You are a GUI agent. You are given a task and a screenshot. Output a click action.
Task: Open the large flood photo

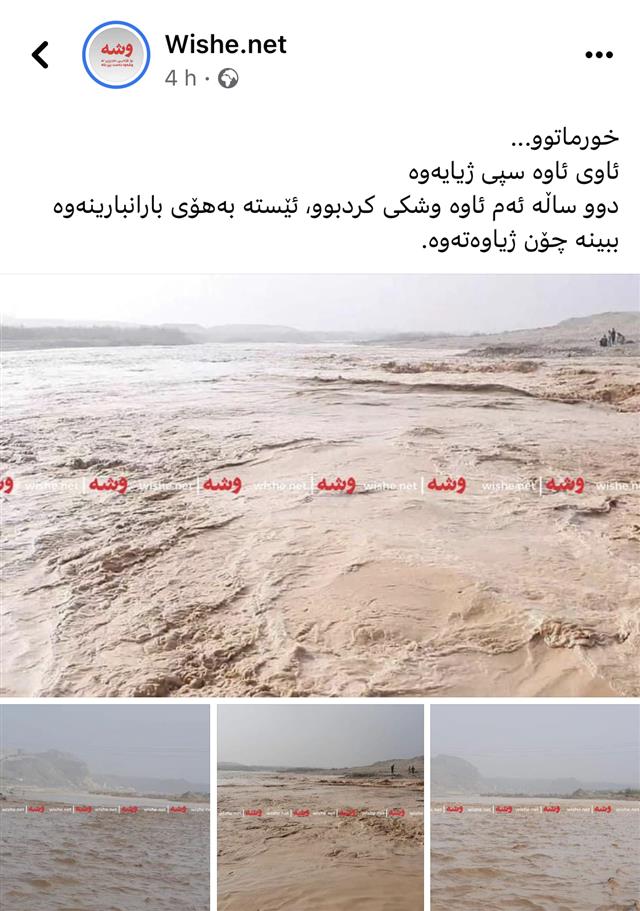point(320,486)
